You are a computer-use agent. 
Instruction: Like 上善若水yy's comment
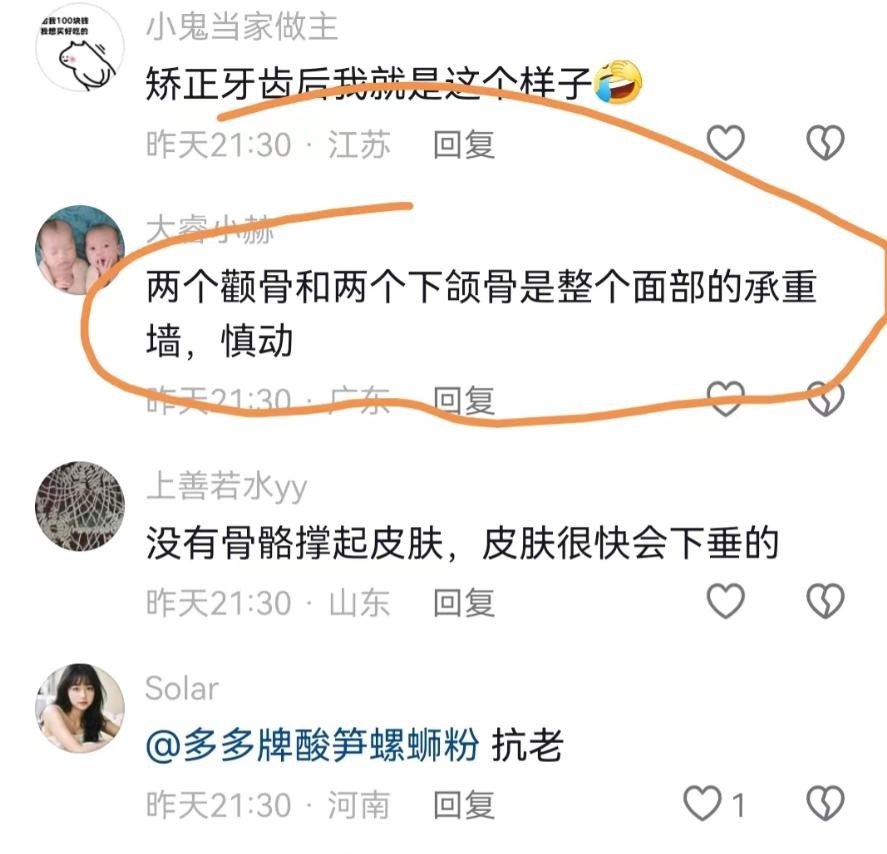pyautogui.click(x=726, y=601)
